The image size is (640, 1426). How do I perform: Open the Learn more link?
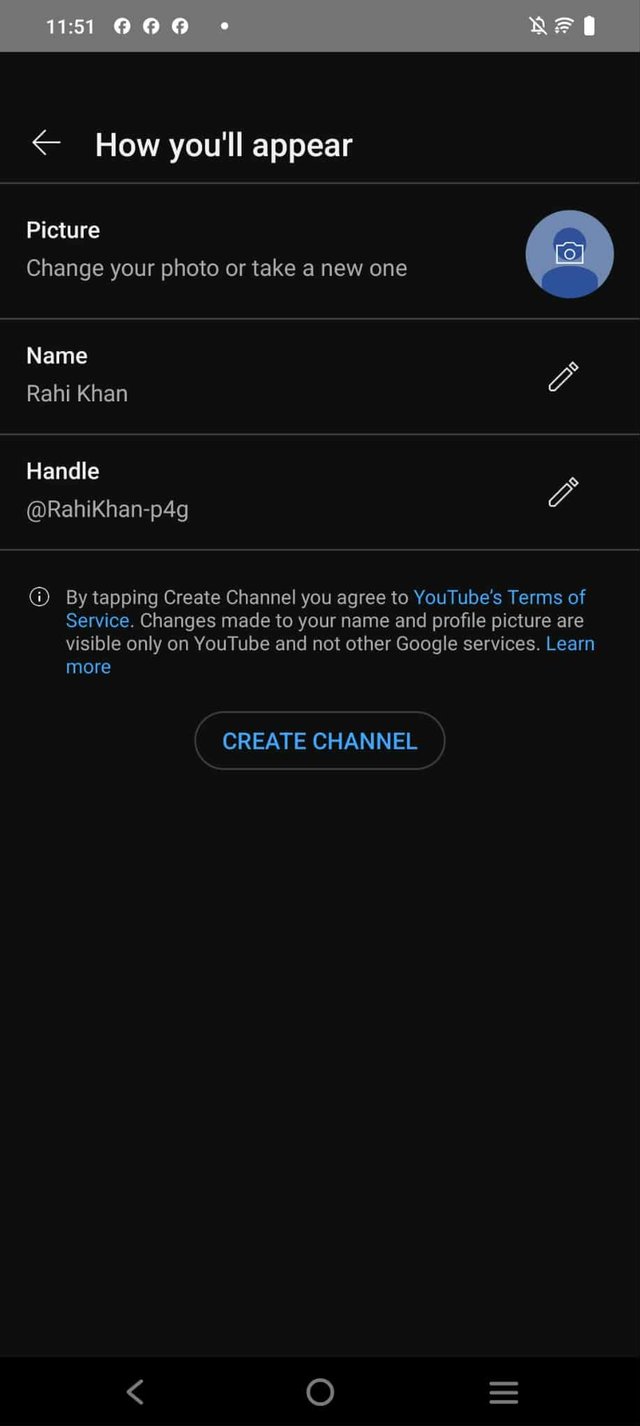[x=569, y=644]
